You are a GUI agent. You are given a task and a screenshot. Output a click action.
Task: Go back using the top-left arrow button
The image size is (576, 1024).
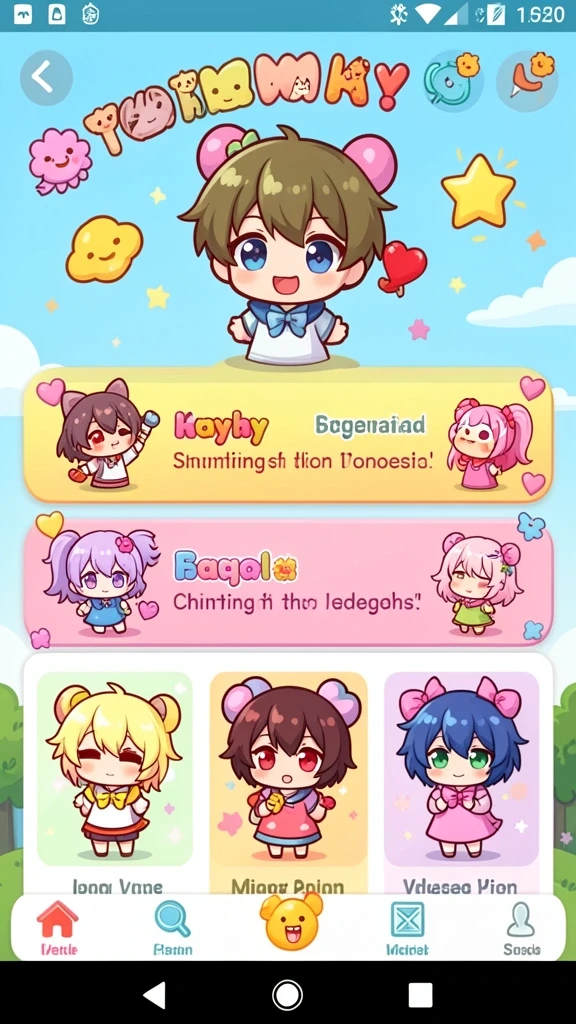click(x=46, y=78)
